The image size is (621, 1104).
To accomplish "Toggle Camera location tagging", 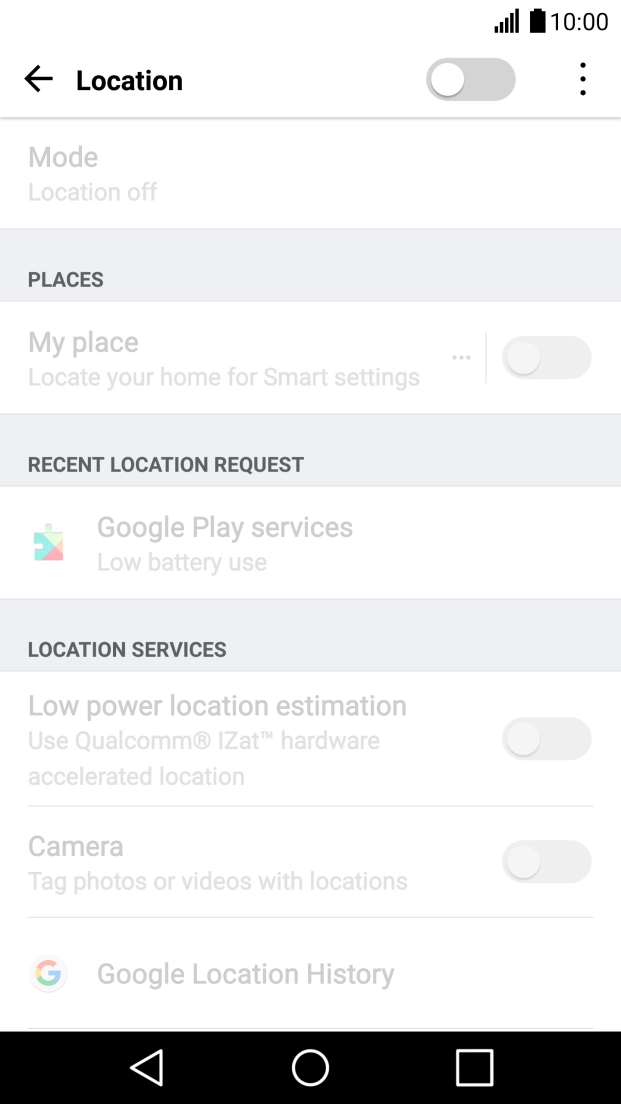I will click(546, 861).
